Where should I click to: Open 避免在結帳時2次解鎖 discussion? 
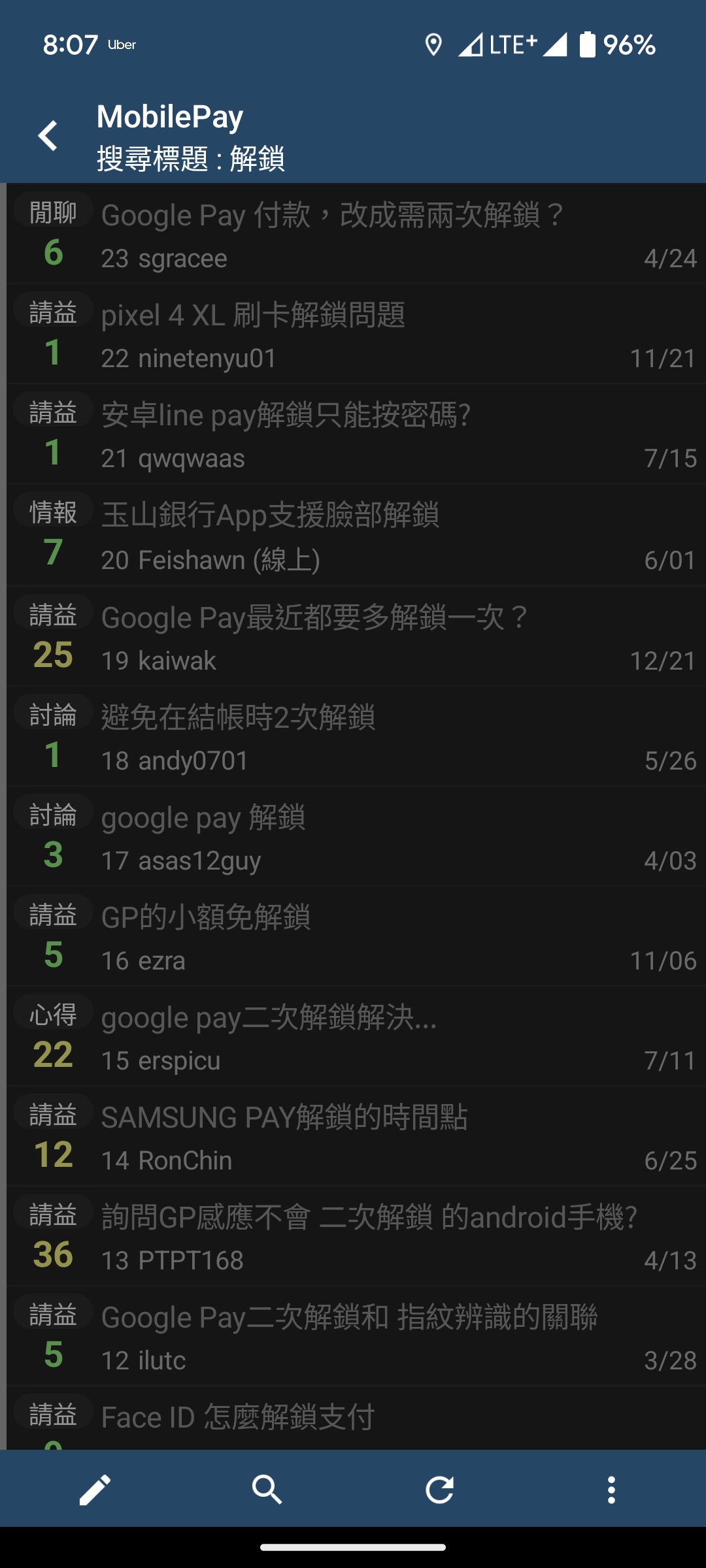(x=356, y=736)
